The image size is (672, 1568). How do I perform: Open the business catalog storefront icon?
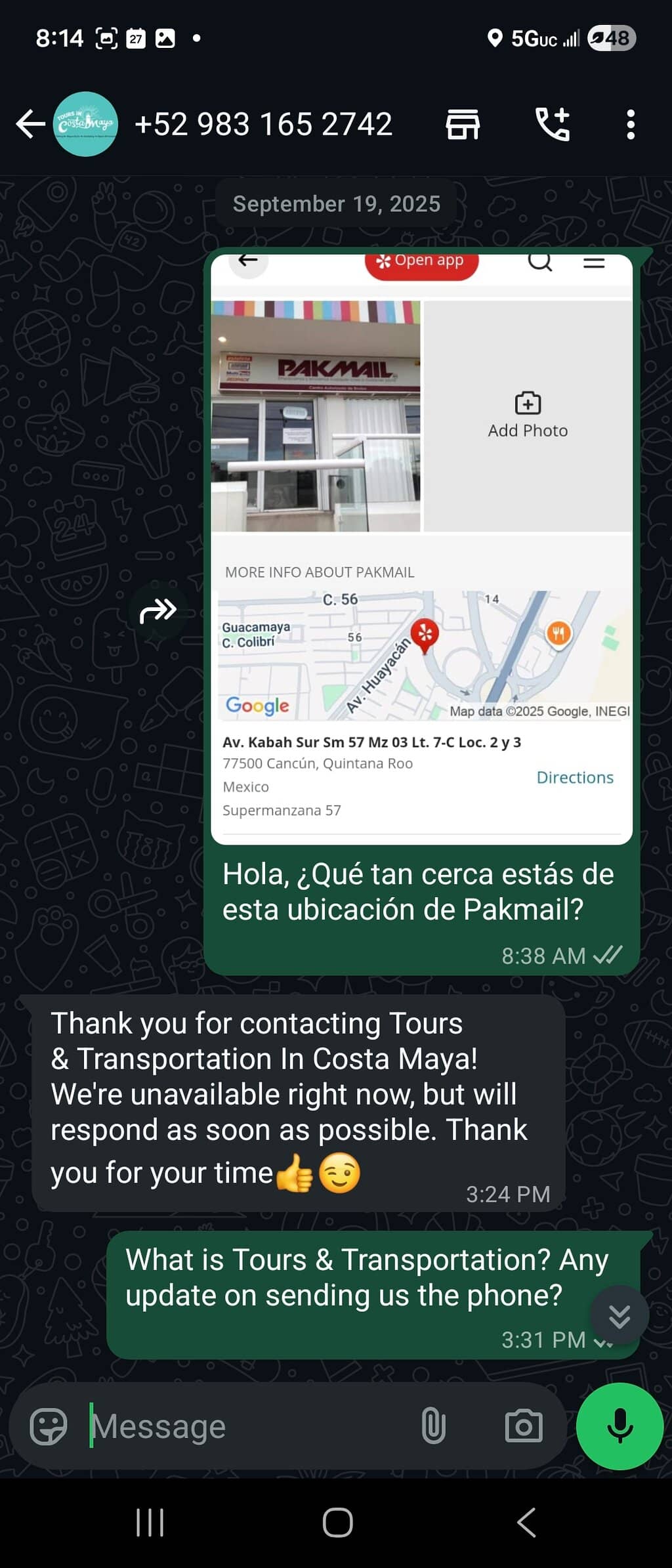click(463, 124)
